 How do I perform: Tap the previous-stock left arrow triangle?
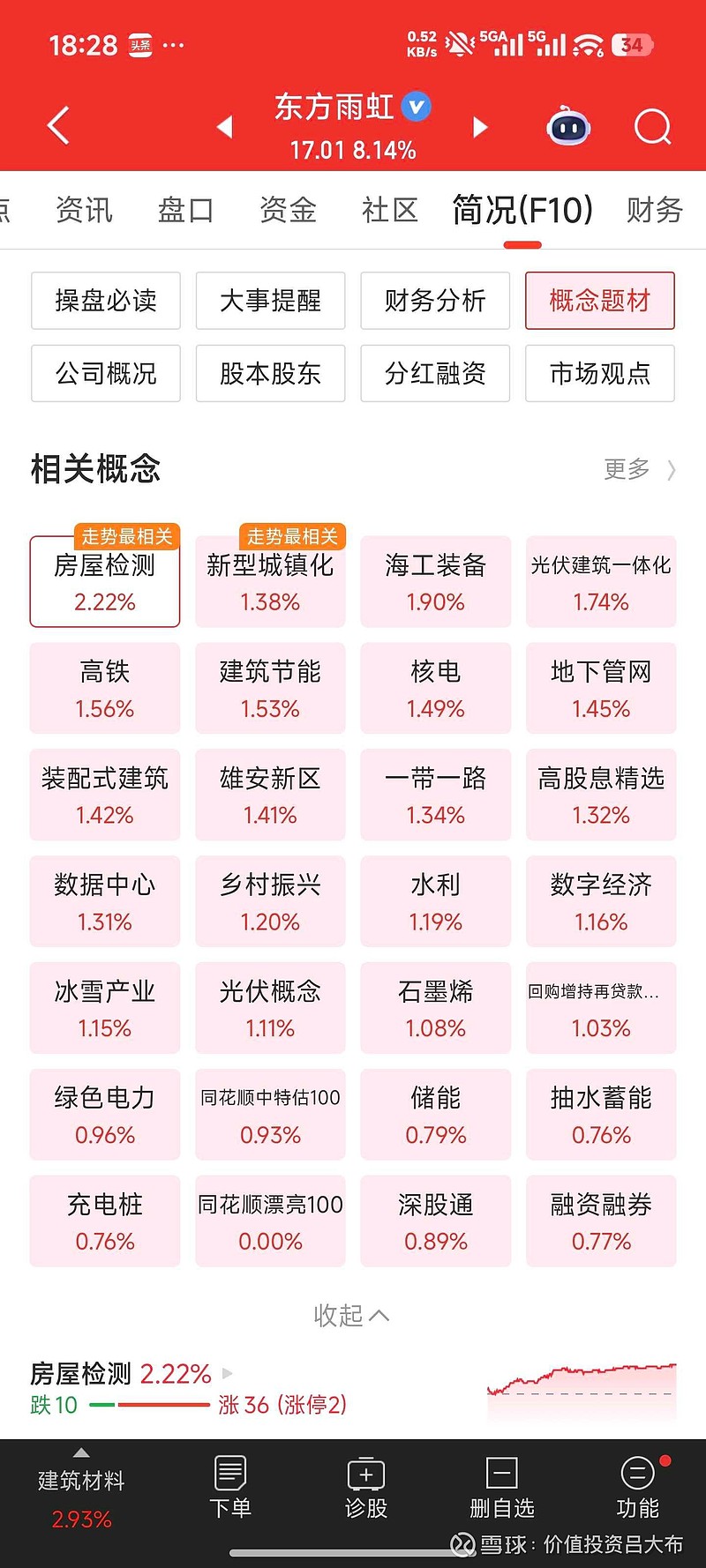(223, 126)
